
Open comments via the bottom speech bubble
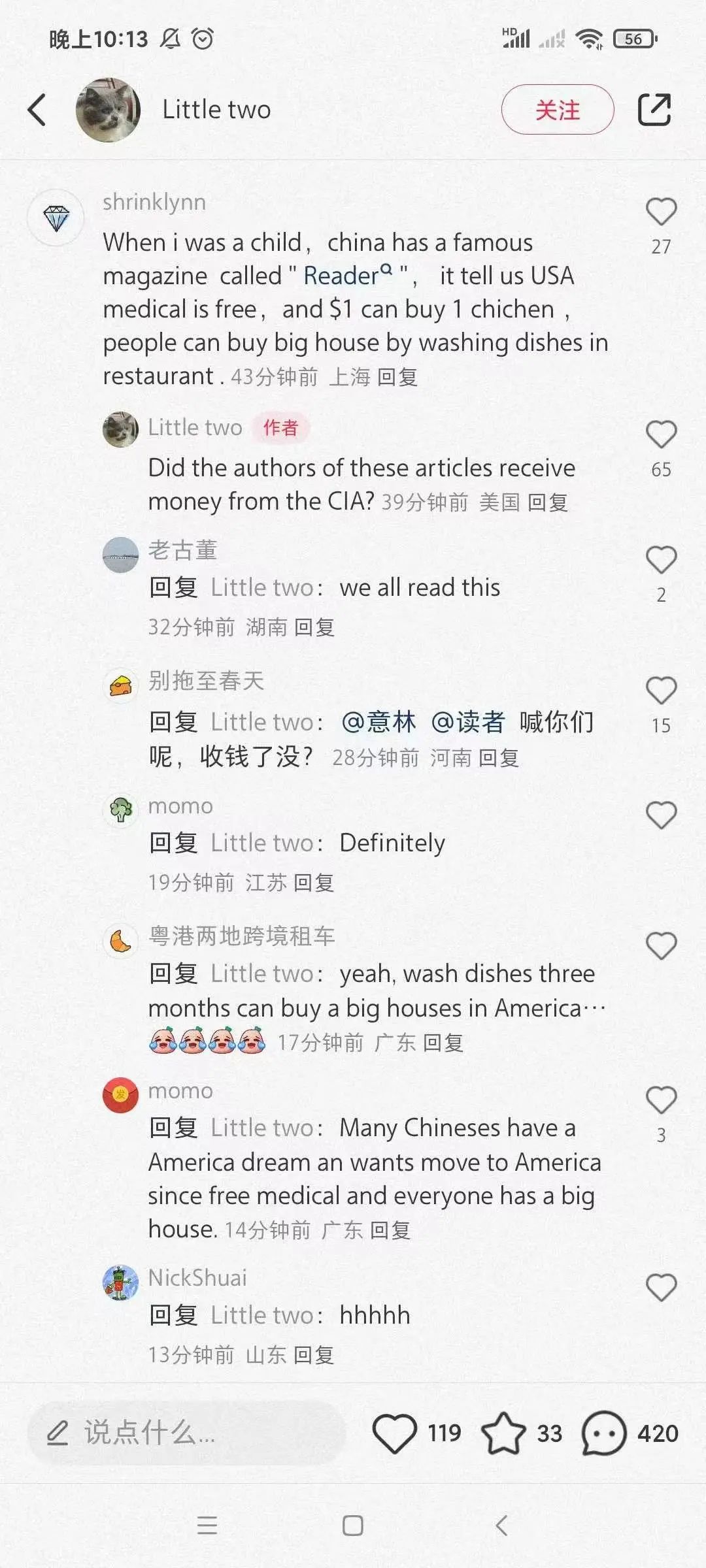tap(604, 1433)
